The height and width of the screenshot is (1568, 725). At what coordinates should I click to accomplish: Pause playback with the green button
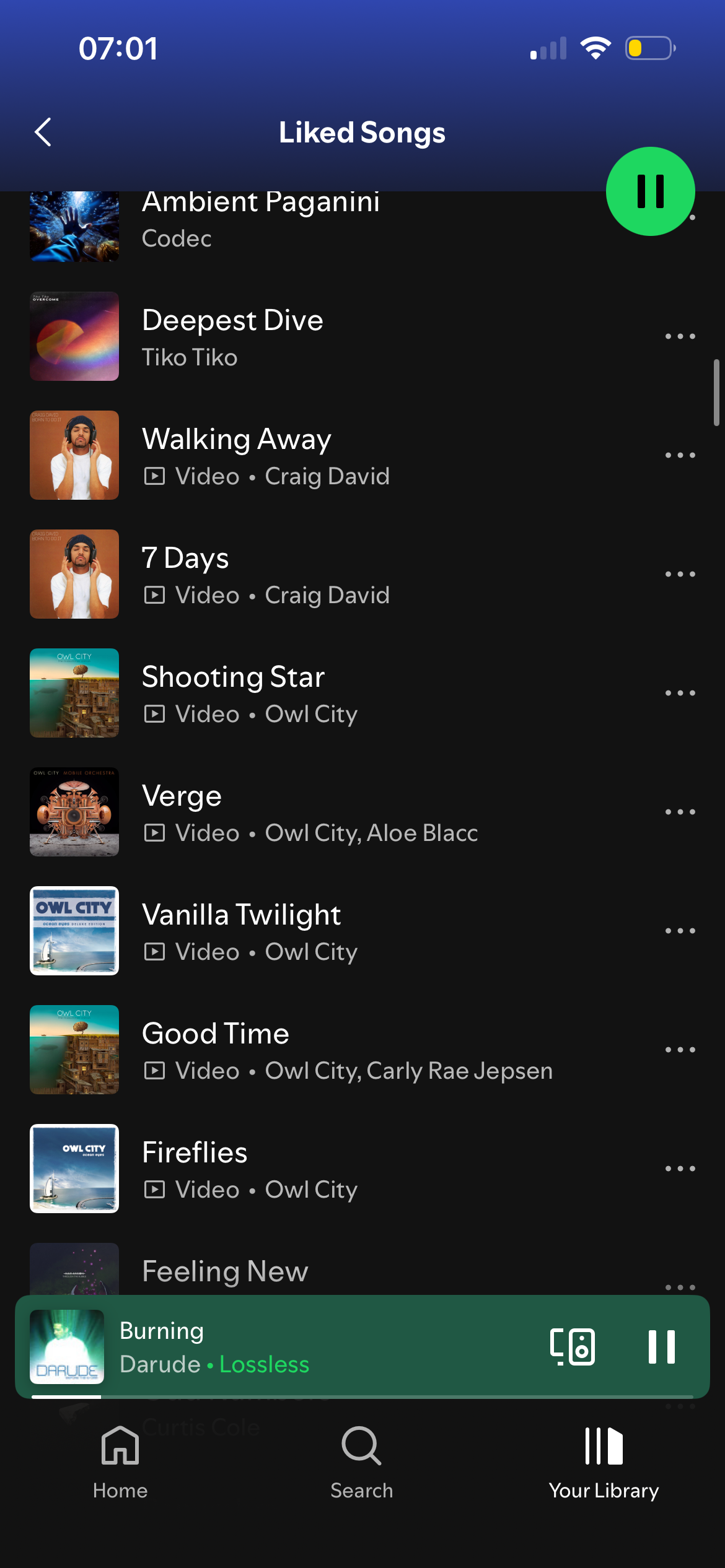650,191
